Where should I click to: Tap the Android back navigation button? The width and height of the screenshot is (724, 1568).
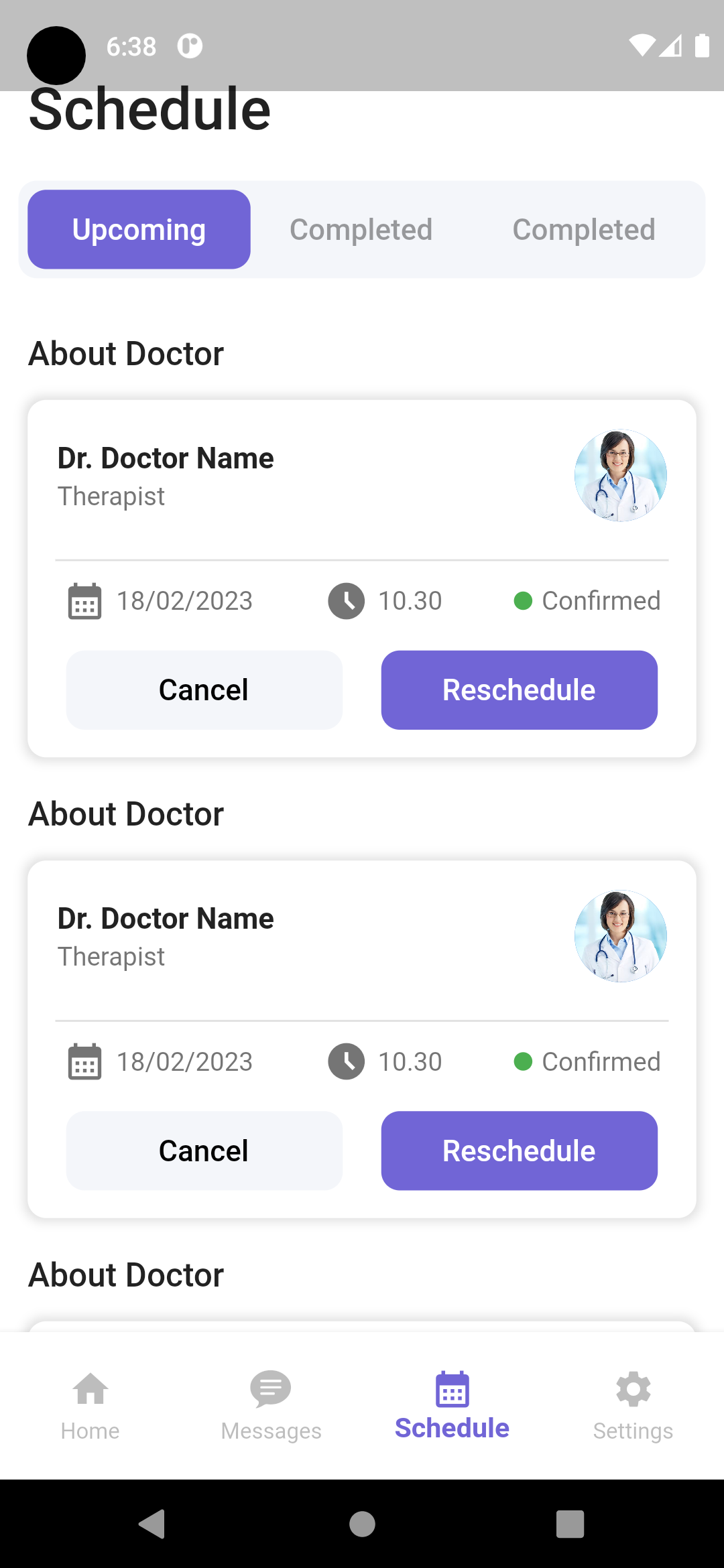click(x=153, y=1525)
